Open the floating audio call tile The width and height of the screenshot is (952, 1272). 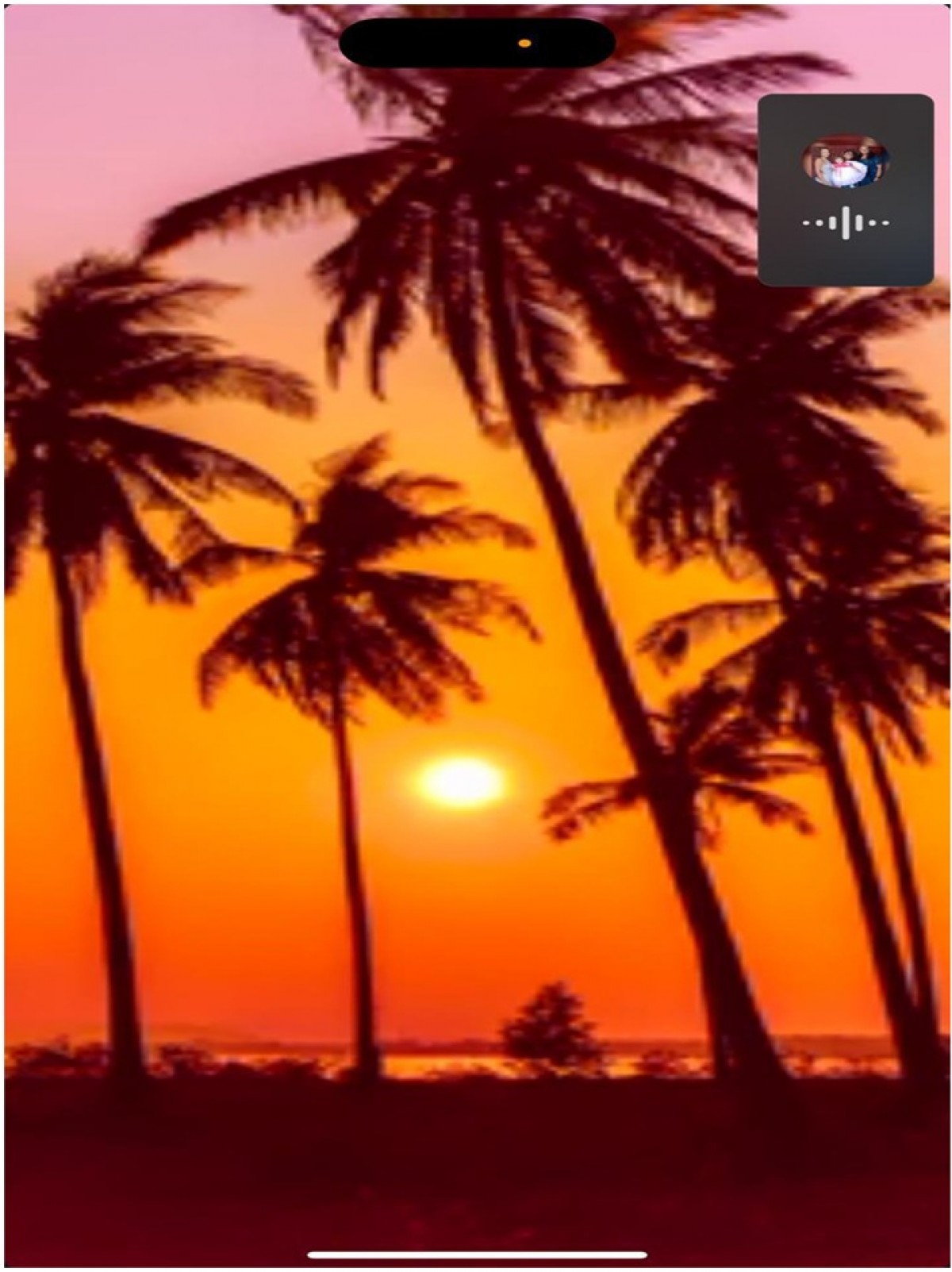click(845, 190)
